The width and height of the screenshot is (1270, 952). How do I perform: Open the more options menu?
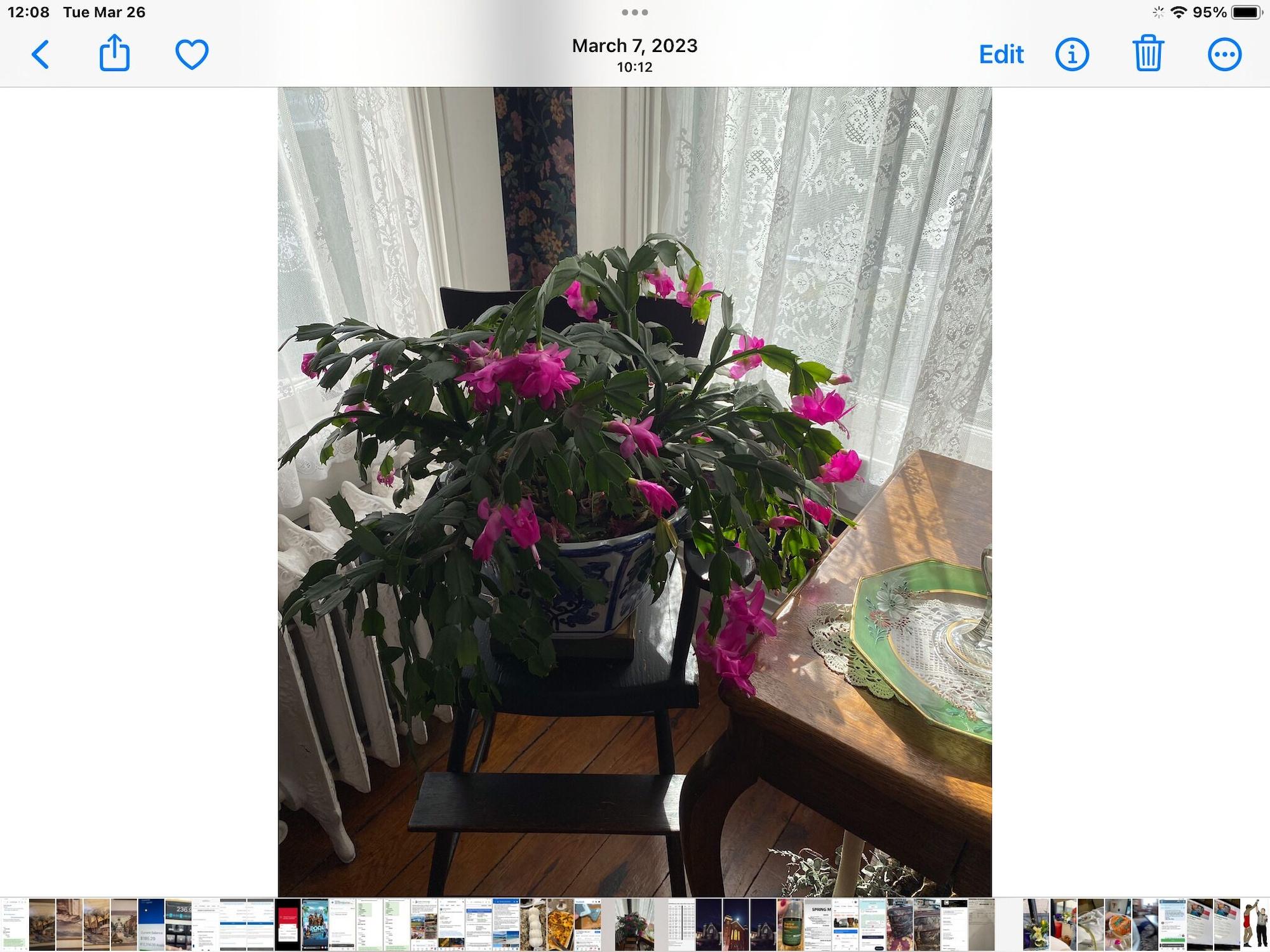(1224, 55)
